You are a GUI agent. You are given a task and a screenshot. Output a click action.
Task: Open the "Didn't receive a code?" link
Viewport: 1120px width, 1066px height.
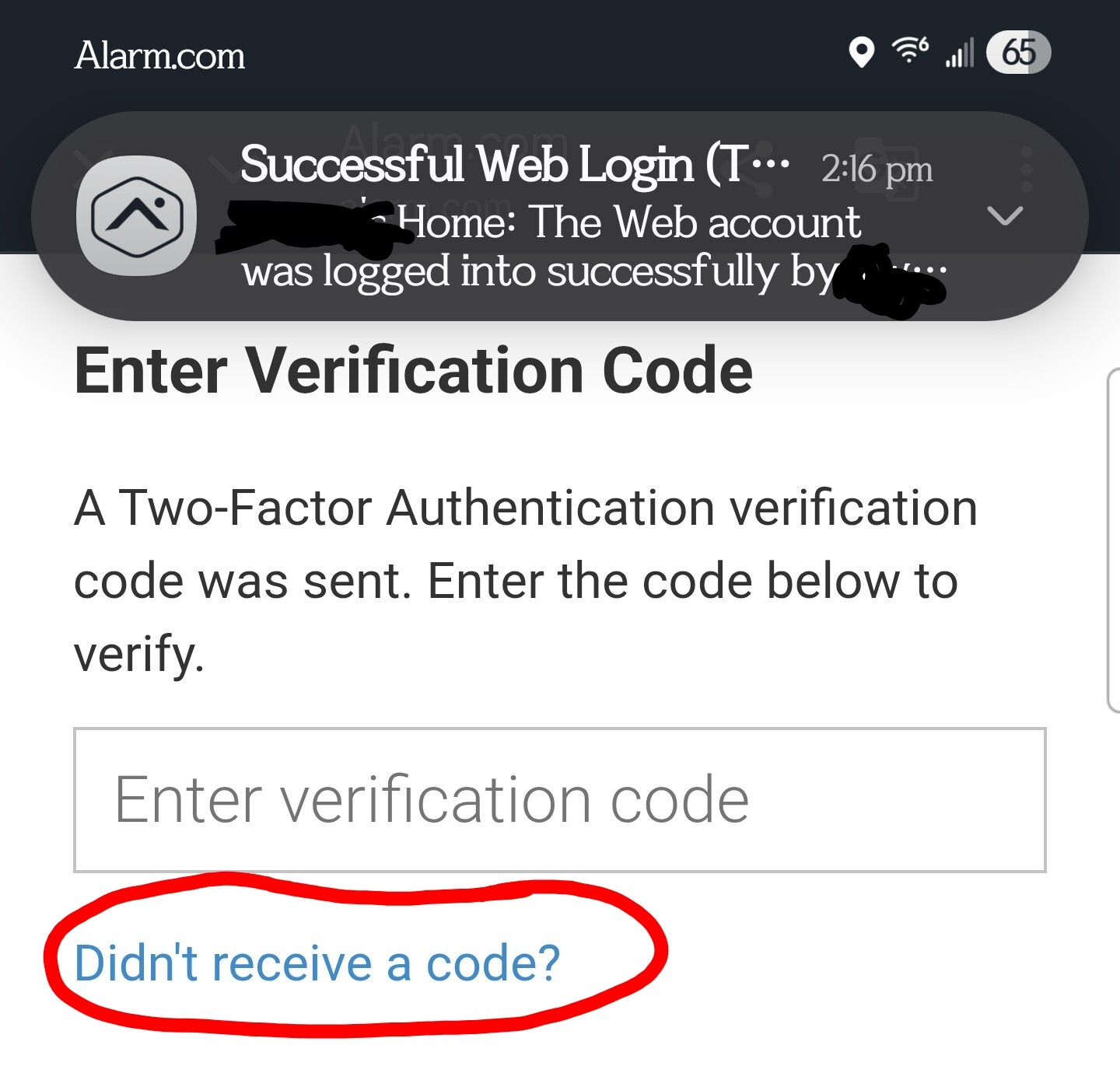317,963
